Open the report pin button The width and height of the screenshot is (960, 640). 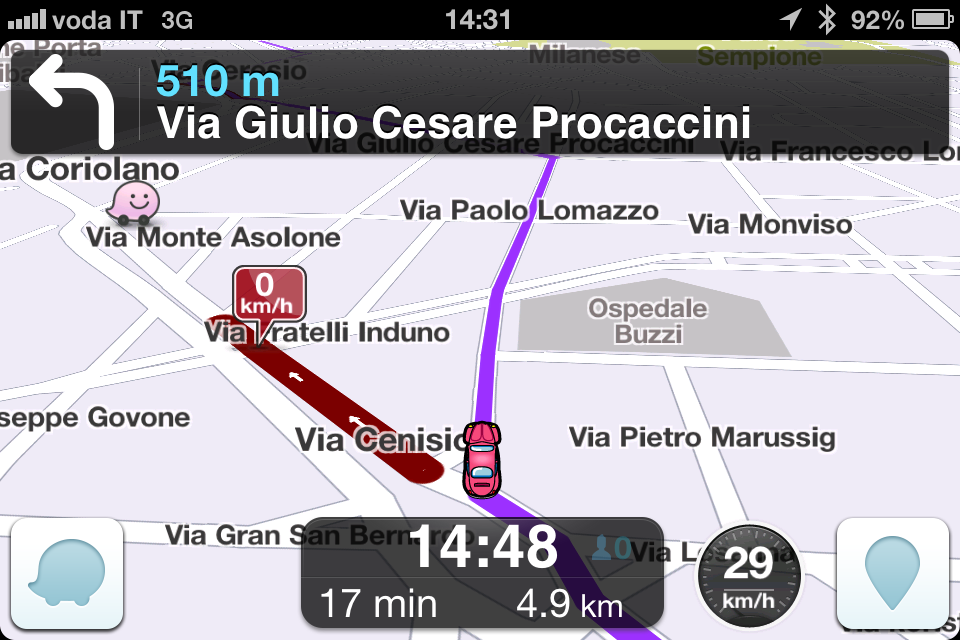tap(892, 573)
